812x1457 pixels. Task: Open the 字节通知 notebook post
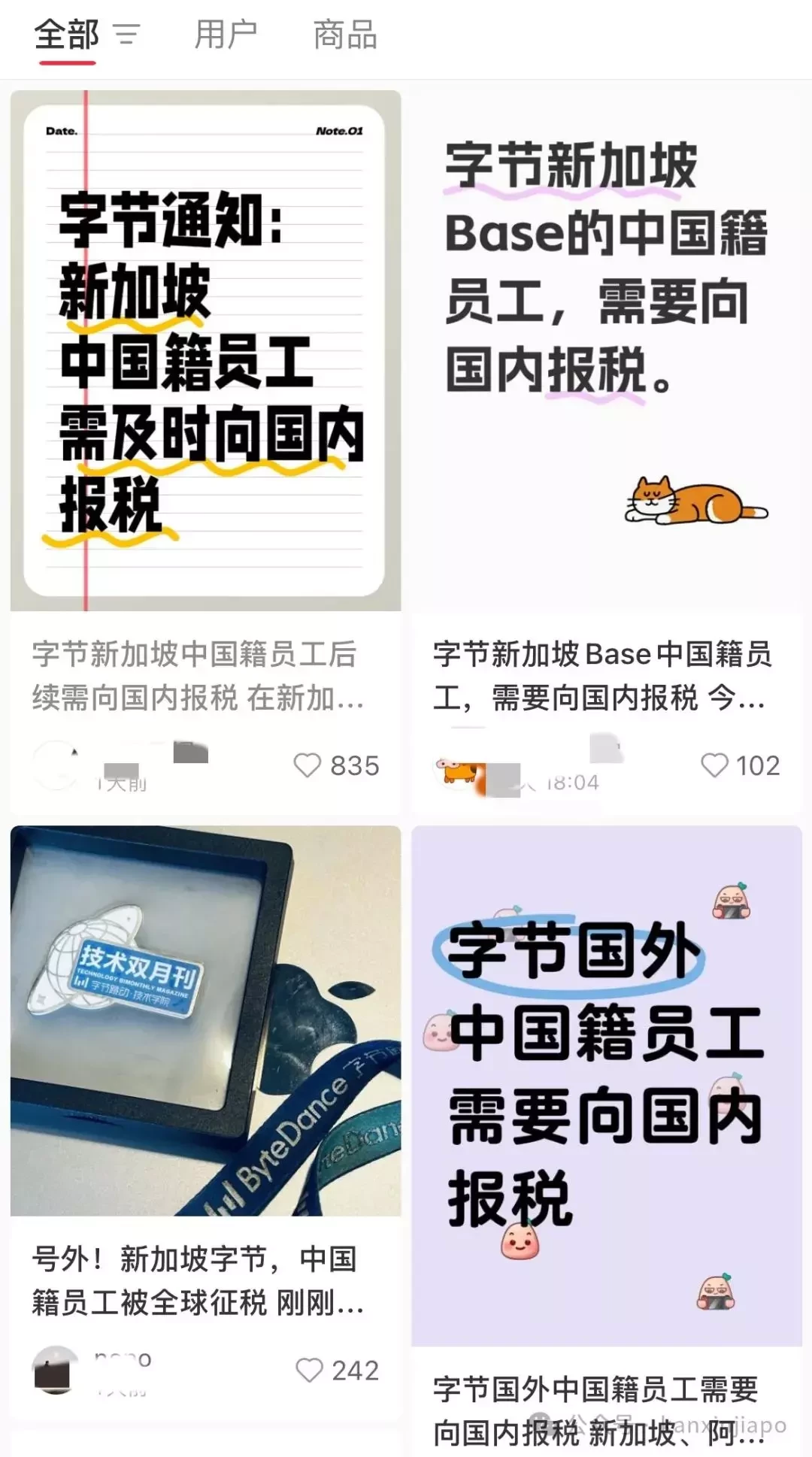point(205,350)
